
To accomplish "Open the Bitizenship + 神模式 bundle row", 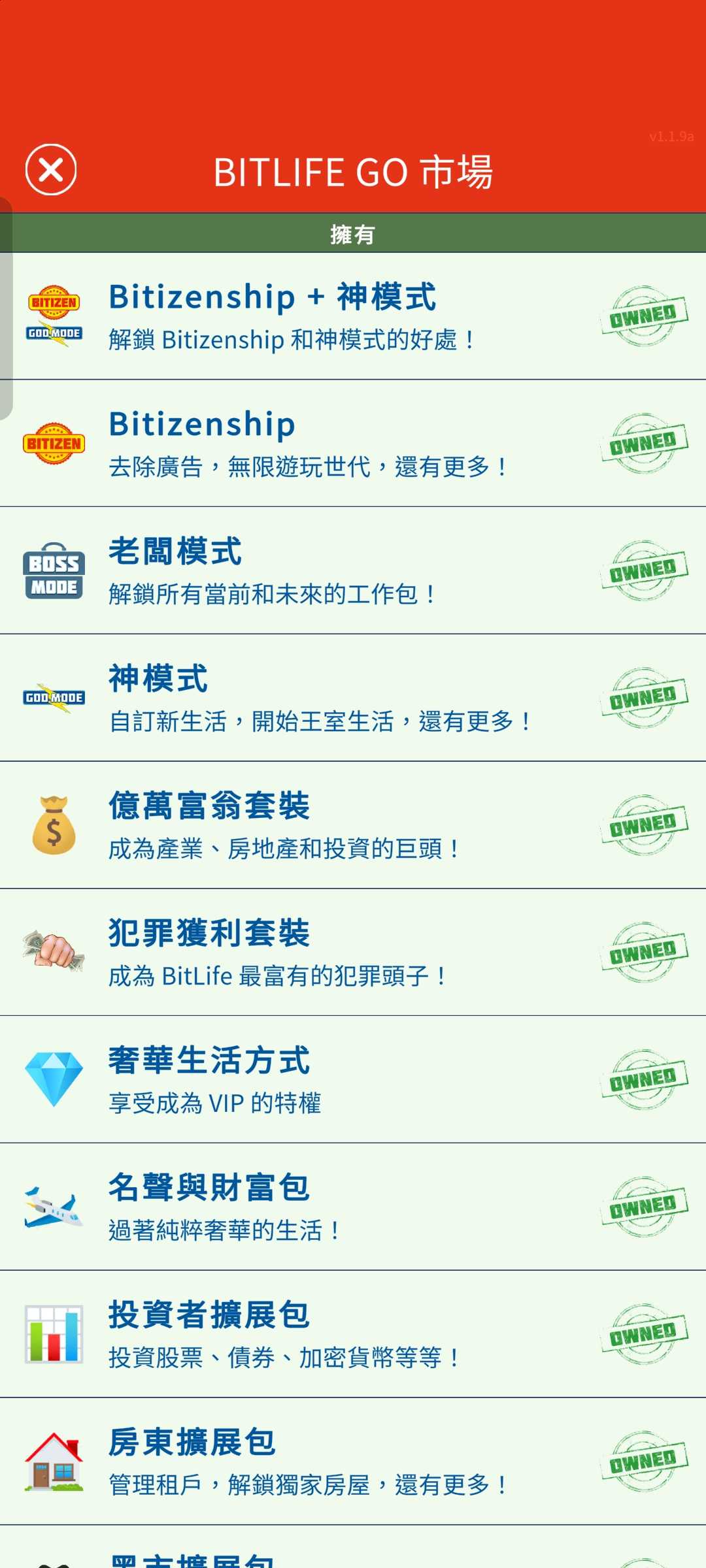I will tap(353, 316).
